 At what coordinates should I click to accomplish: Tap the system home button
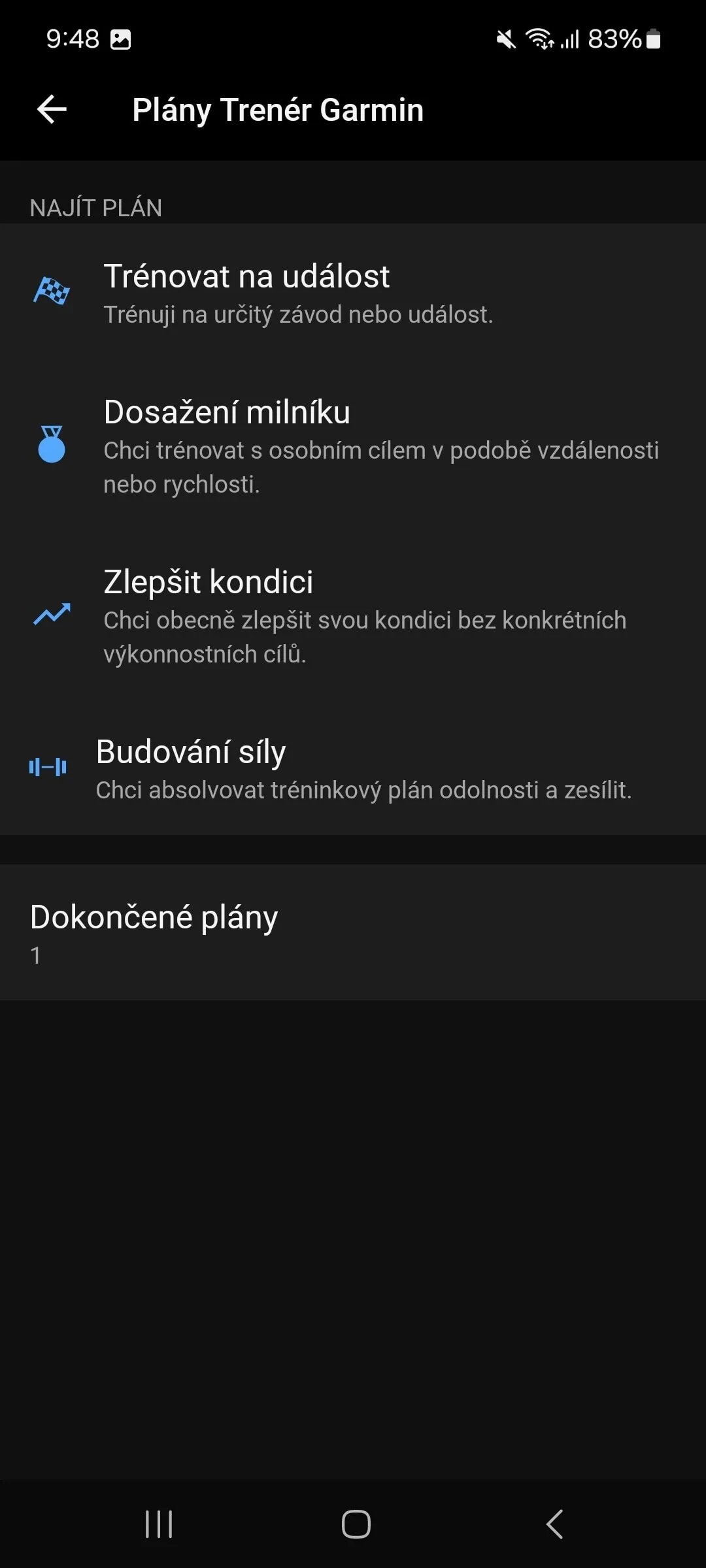[356, 1524]
